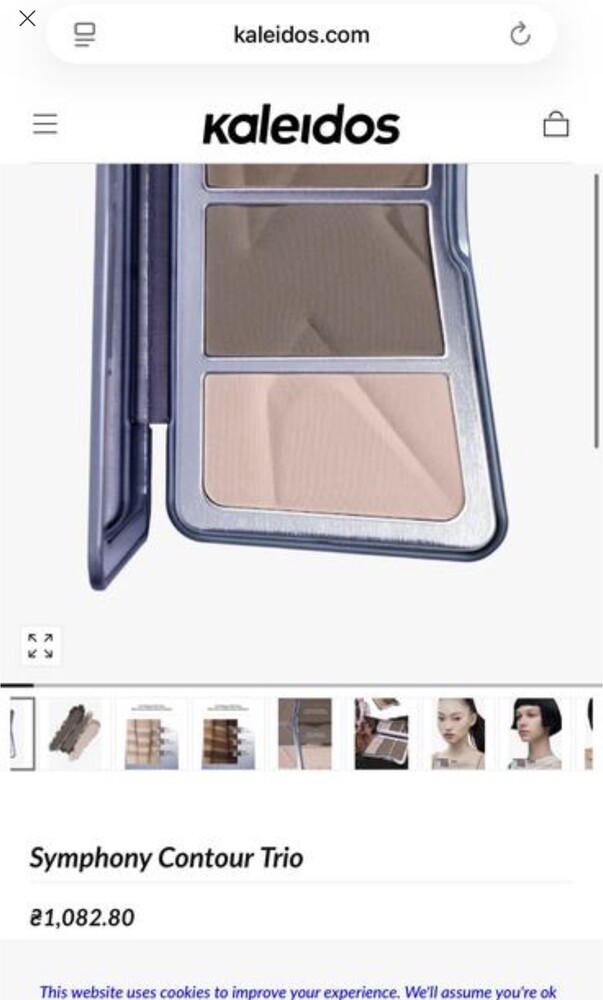
Task: Reload the page
Action: tap(519, 35)
